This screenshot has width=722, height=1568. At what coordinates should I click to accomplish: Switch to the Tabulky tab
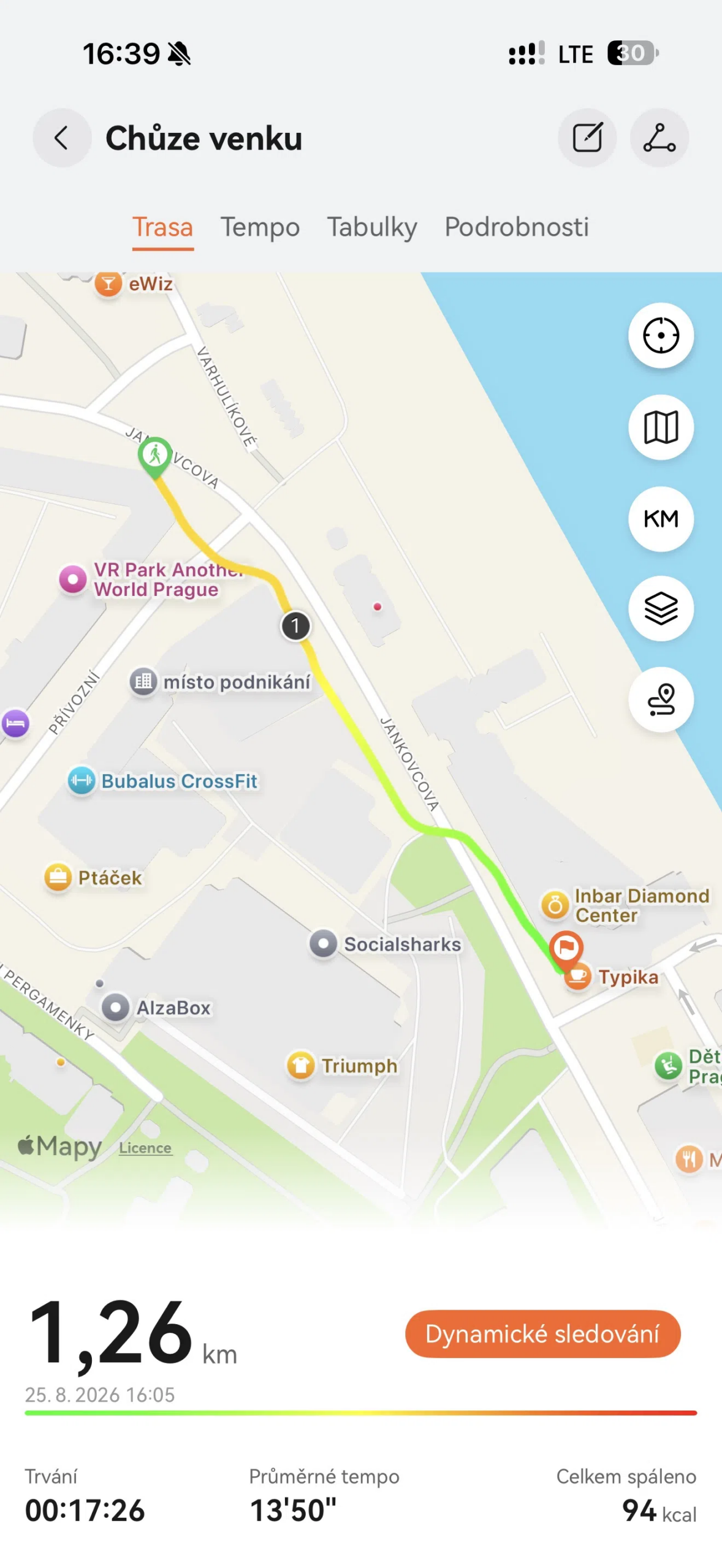(372, 227)
